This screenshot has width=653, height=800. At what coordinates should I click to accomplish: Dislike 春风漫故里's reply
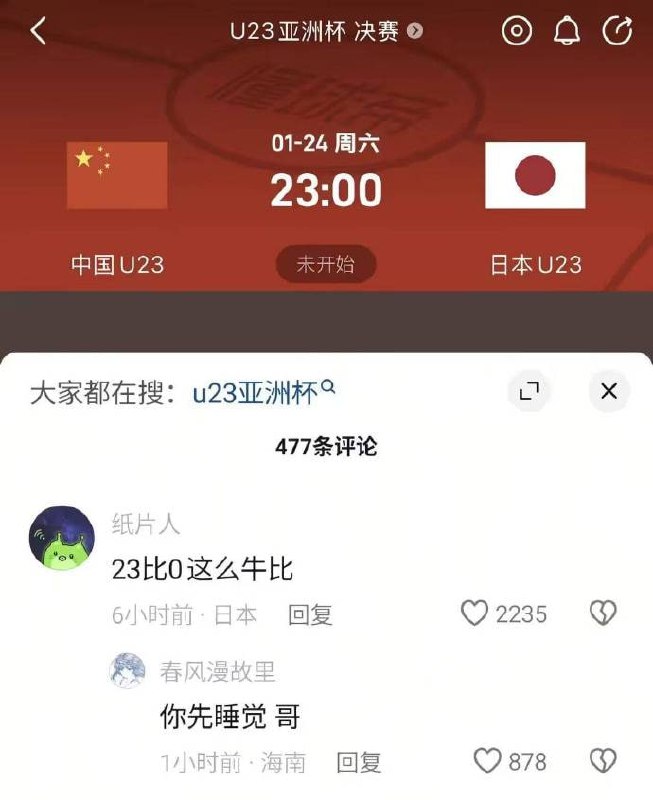[603, 761]
